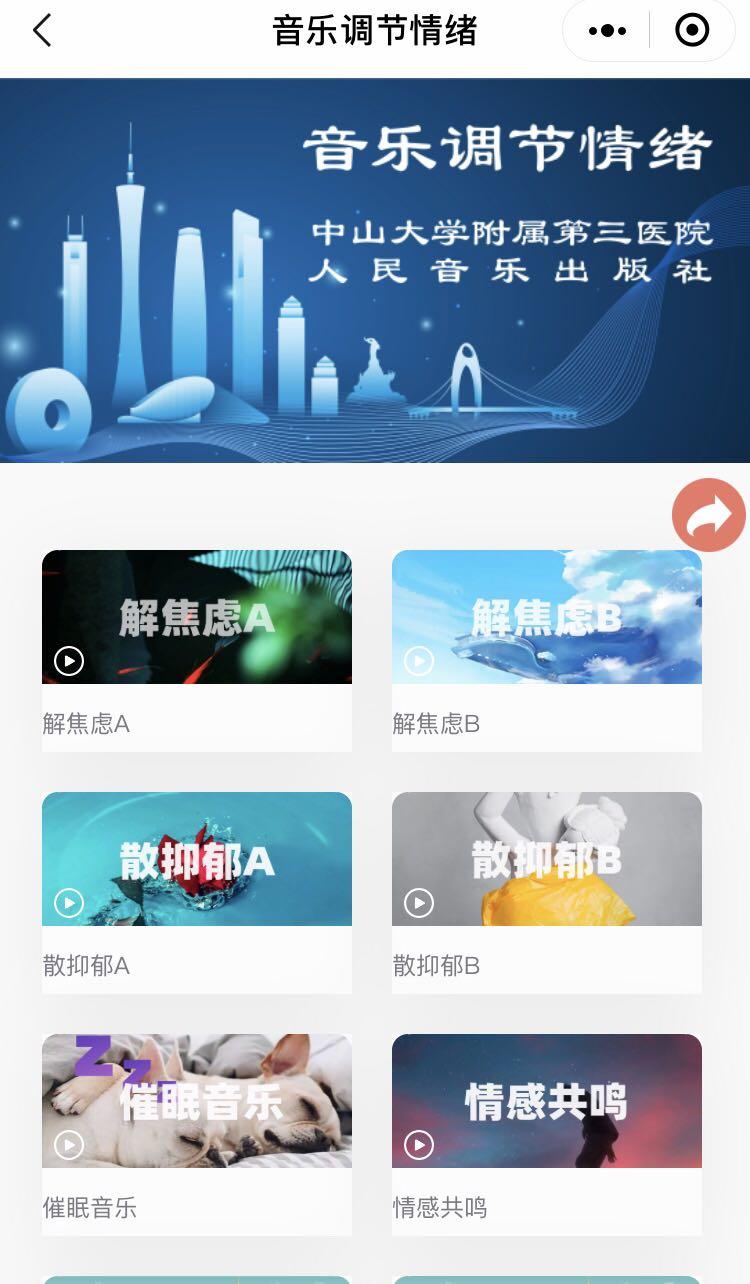The height and width of the screenshot is (1284, 750).
Task: Open the 催眠音乐 thumbnail
Action: tap(196, 1100)
